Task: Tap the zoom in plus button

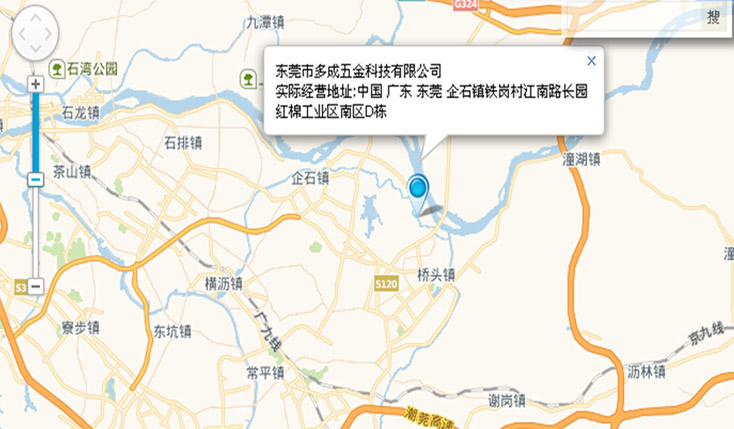Action: pyautogui.click(x=35, y=84)
